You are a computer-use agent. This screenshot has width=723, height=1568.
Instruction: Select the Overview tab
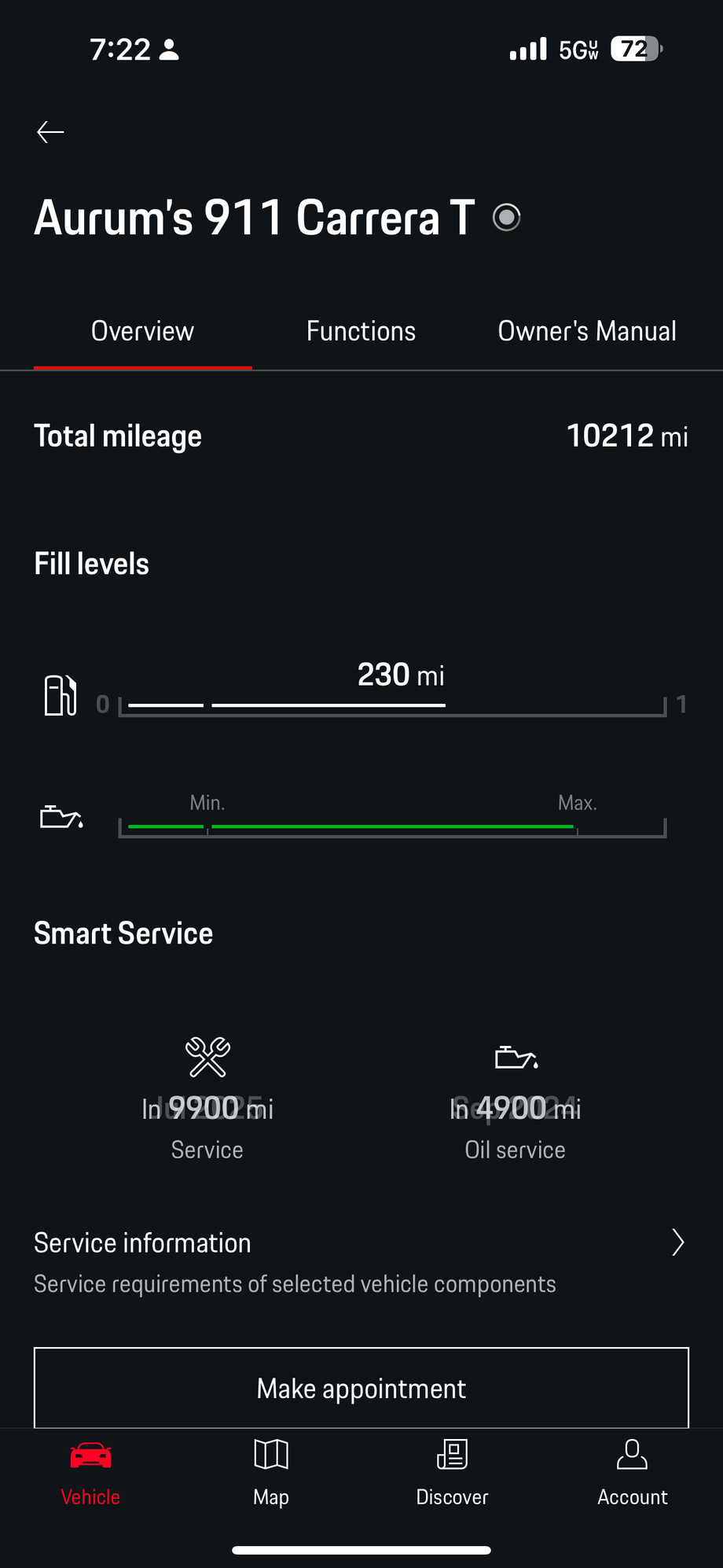[142, 331]
